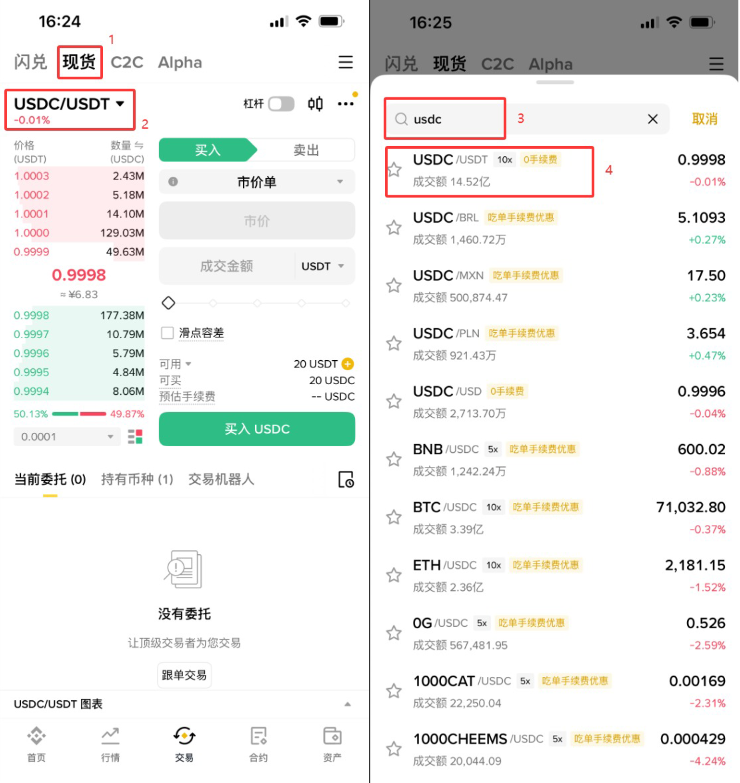Switch to 持有币种 (1) tab
740x783 pixels.
(137, 479)
